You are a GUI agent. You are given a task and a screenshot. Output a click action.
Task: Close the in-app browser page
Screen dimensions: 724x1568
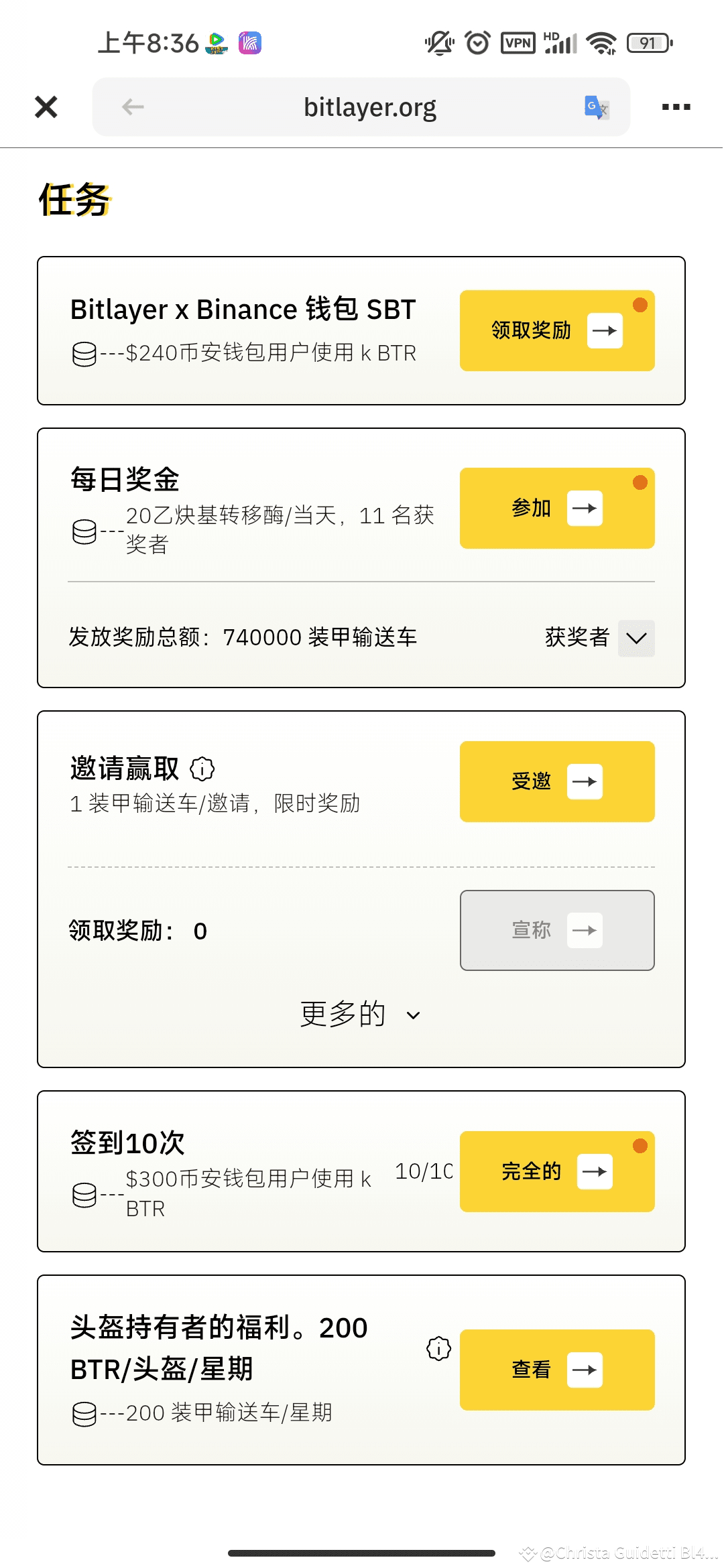pyautogui.click(x=46, y=107)
